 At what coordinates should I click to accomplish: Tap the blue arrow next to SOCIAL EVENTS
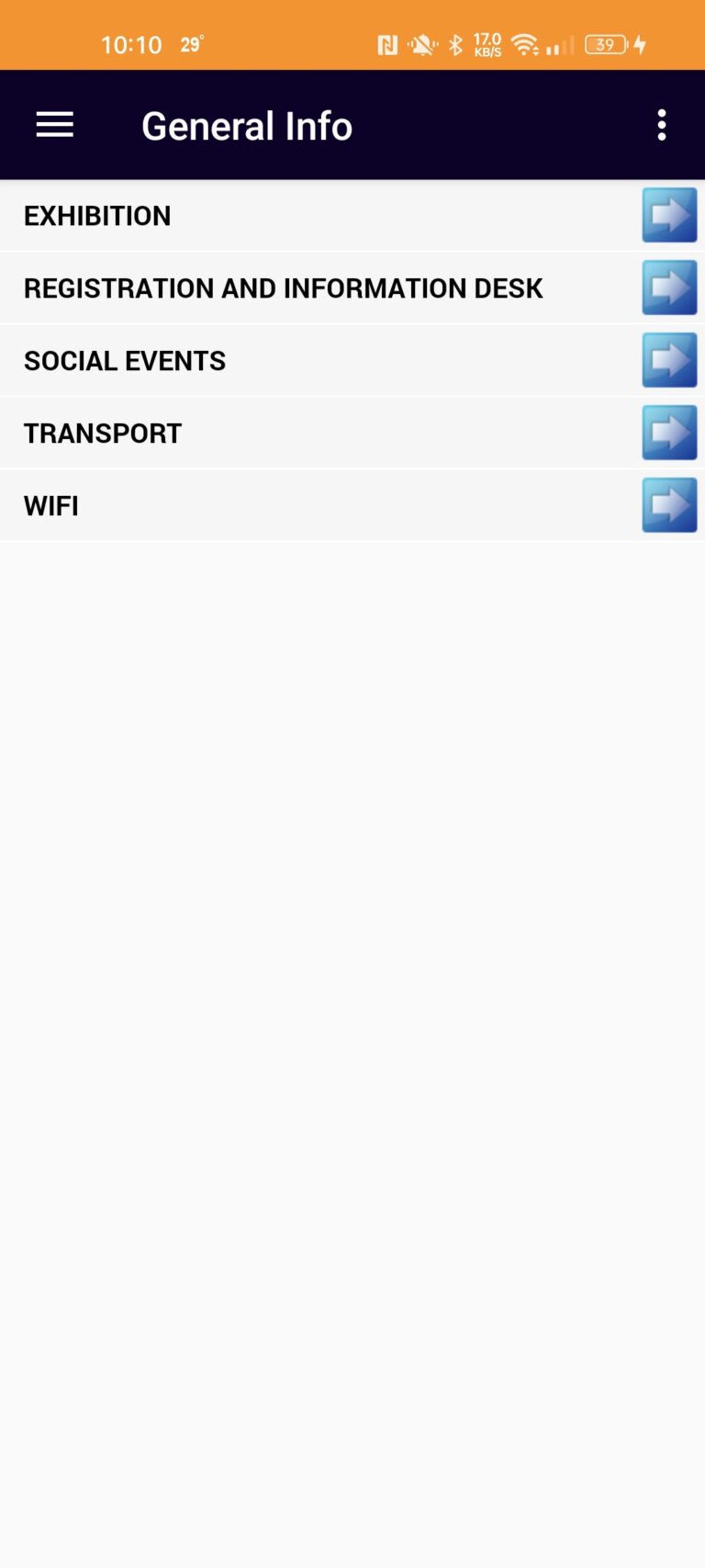[x=669, y=359]
